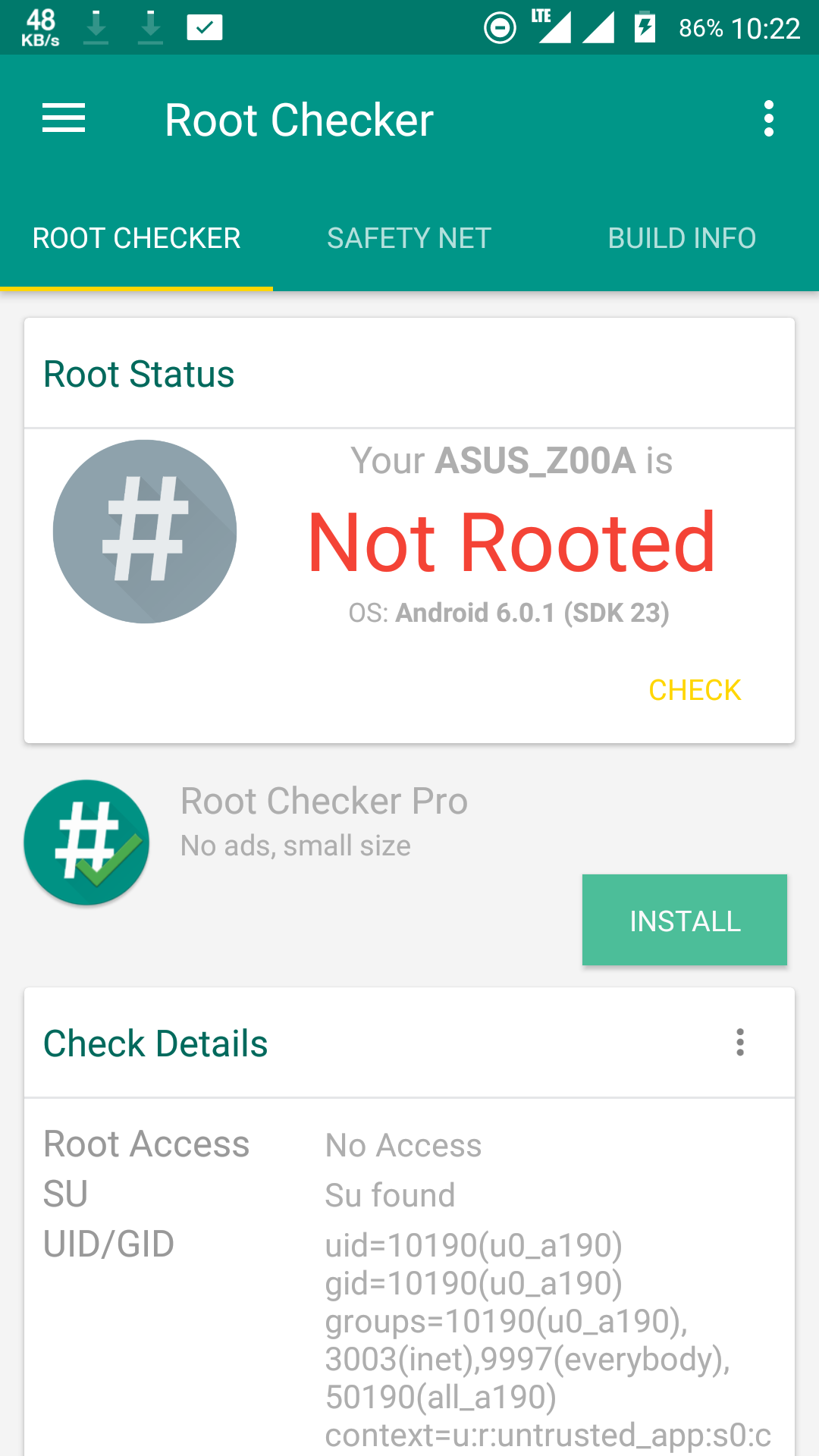Switch to the Build Info tab

(x=682, y=238)
